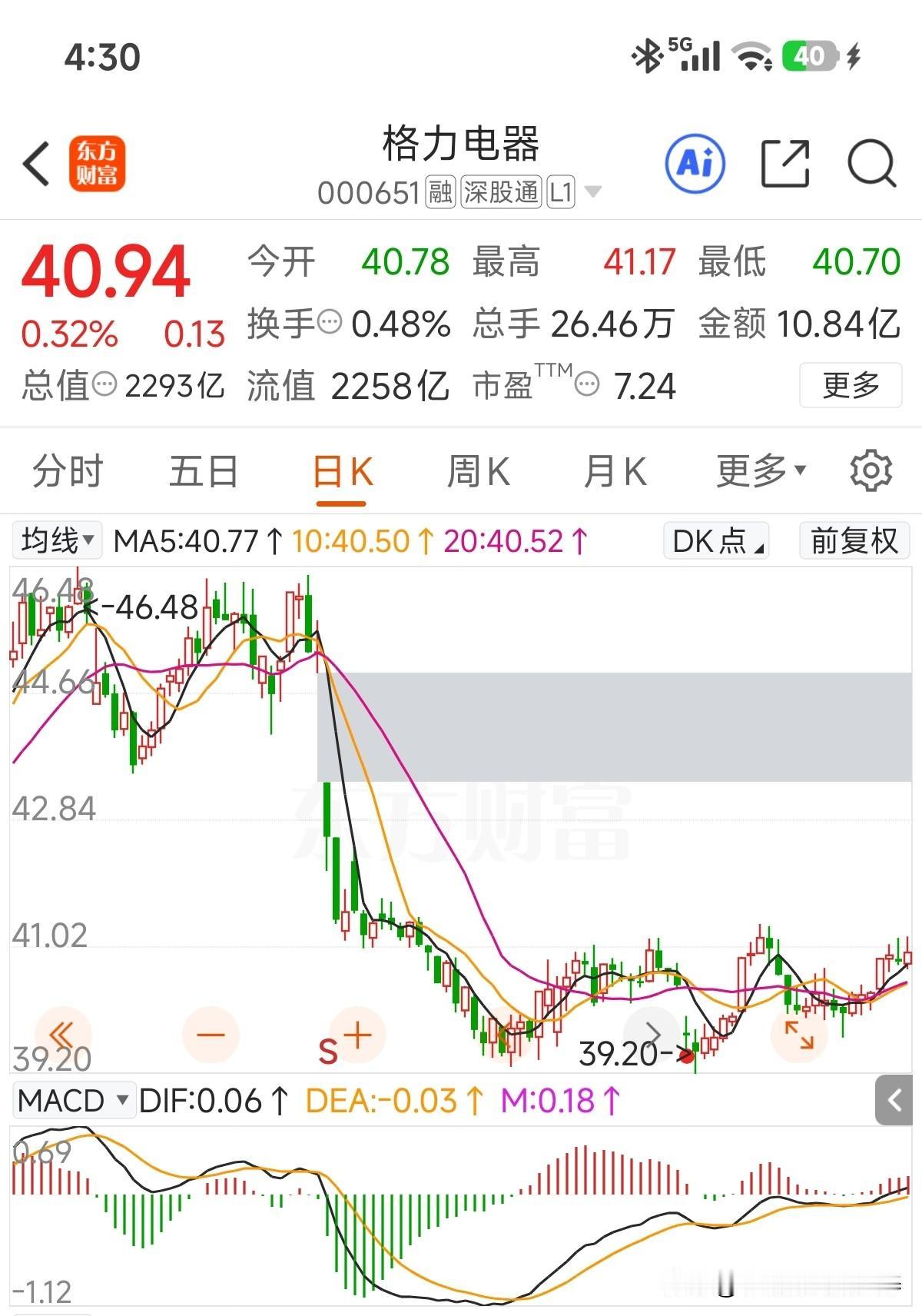Image resolution: width=922 pixels, height=1316 pixels.
Task: Collapse the MACD panel with the right-edge arrow
Action: coord(895,1101)
